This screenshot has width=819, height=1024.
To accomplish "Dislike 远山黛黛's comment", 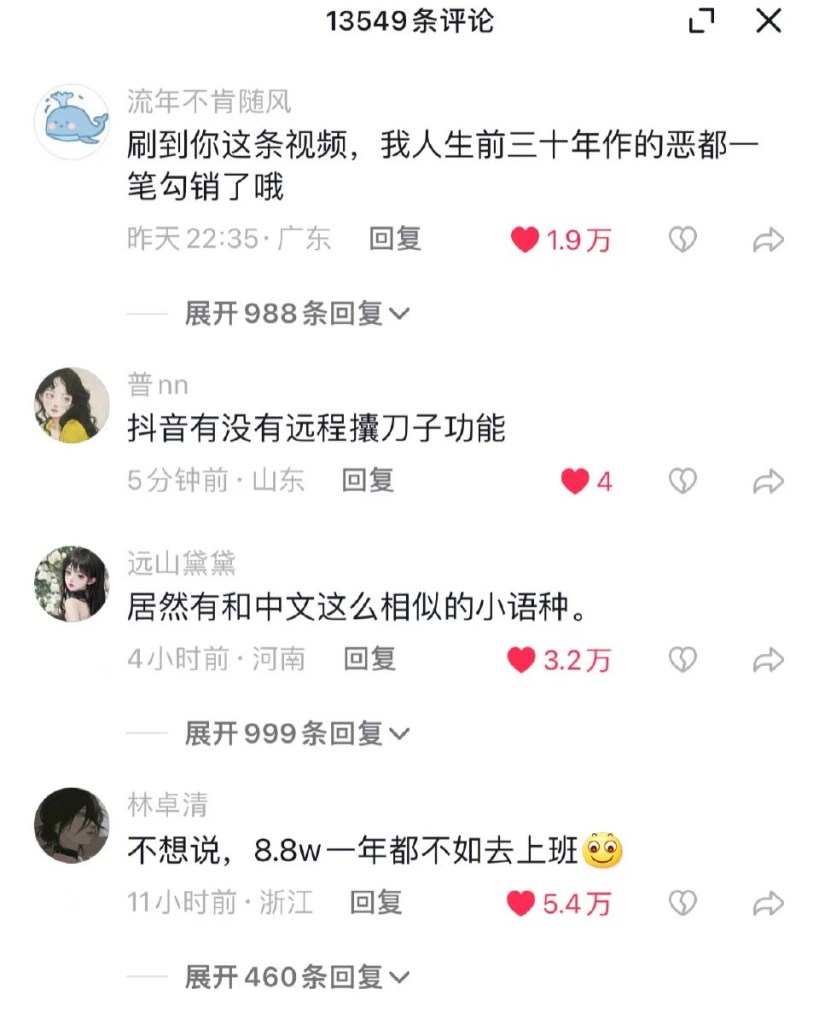I will (682, 660).
